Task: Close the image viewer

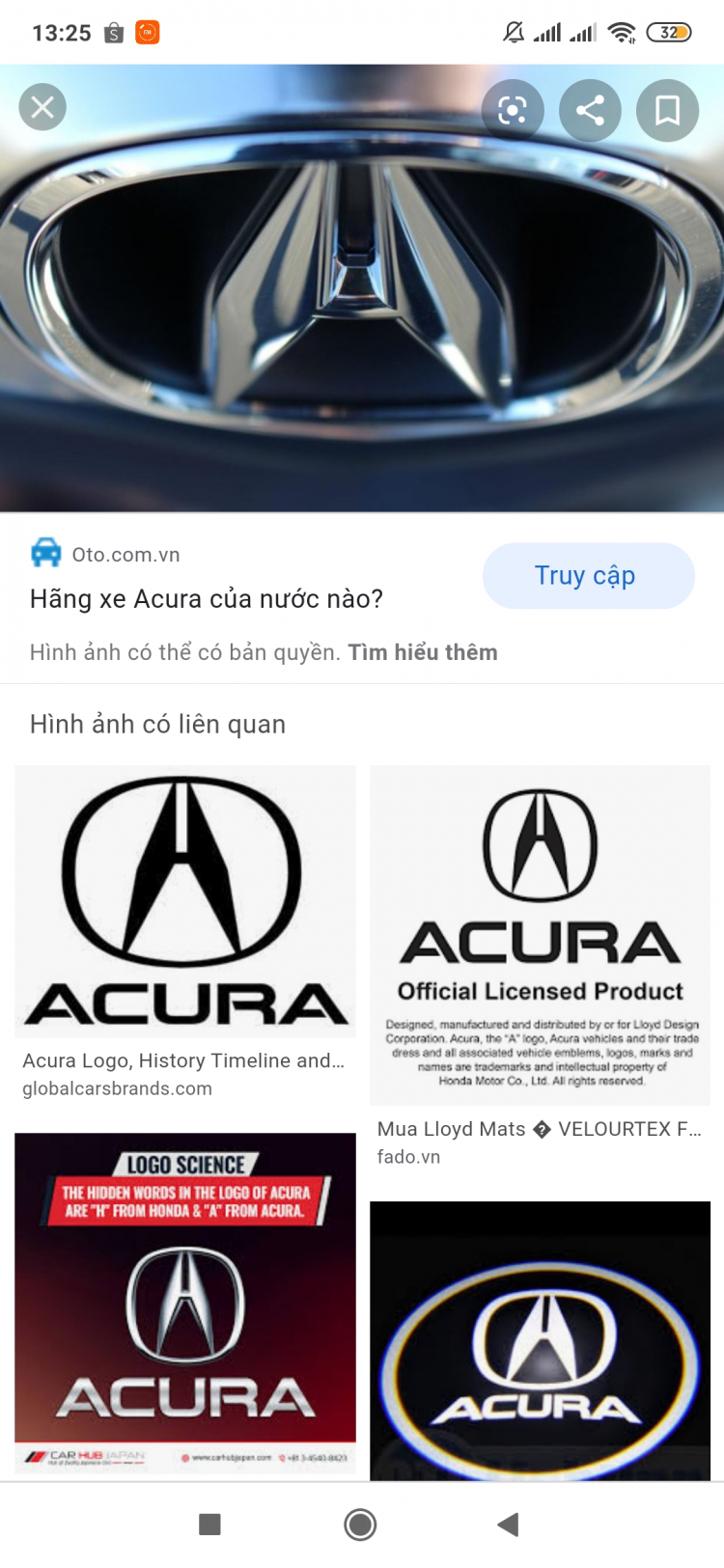Action: 42,107
